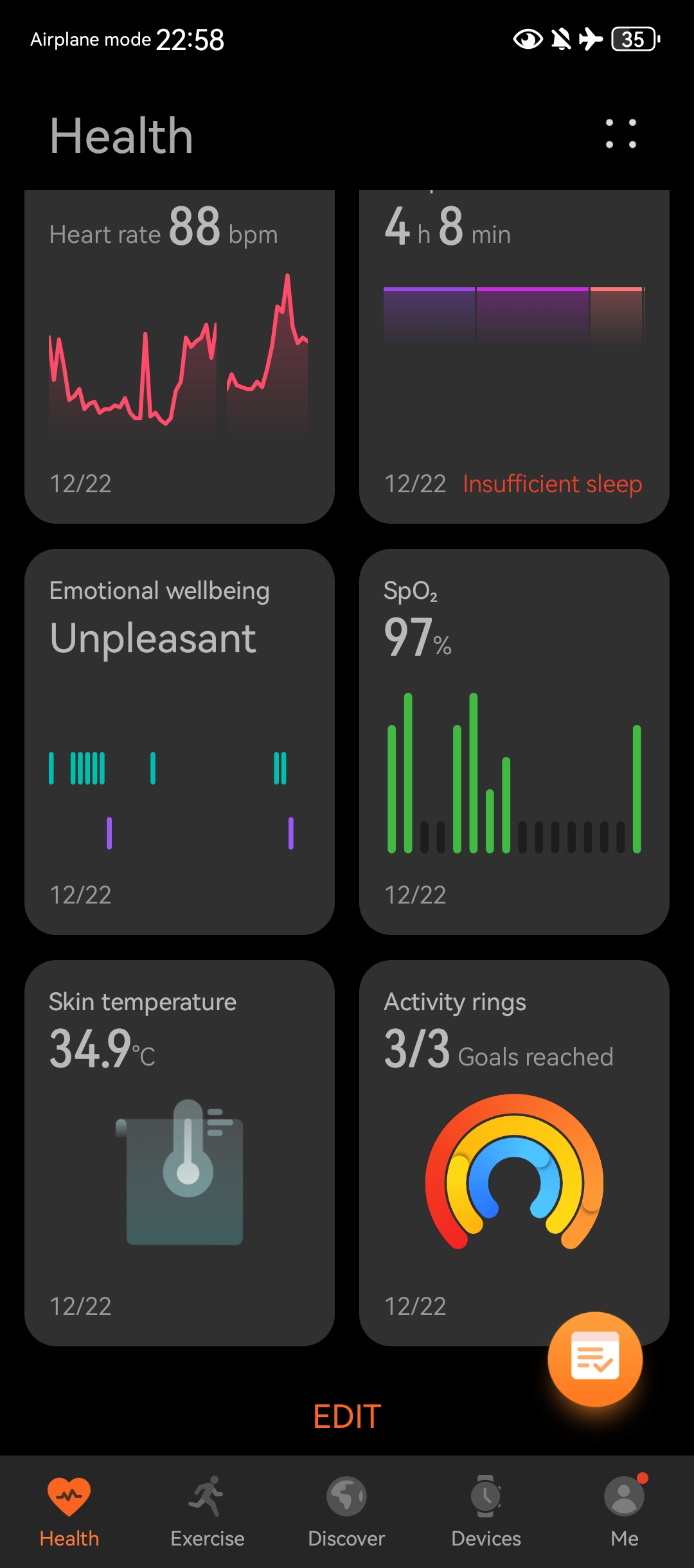
Task: Open the four-dot more options menu
Action: [621, 134]
